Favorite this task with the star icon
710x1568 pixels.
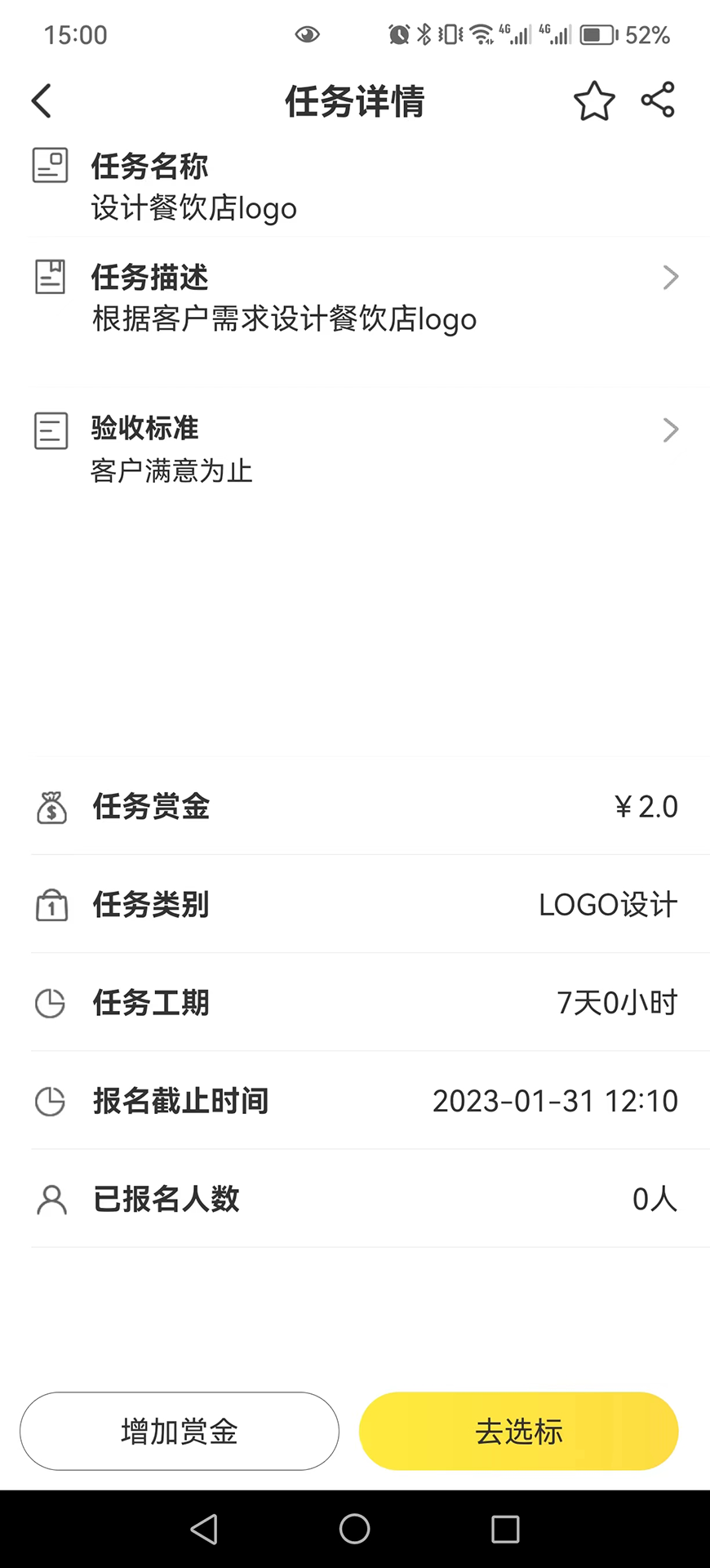coord(594,101)
